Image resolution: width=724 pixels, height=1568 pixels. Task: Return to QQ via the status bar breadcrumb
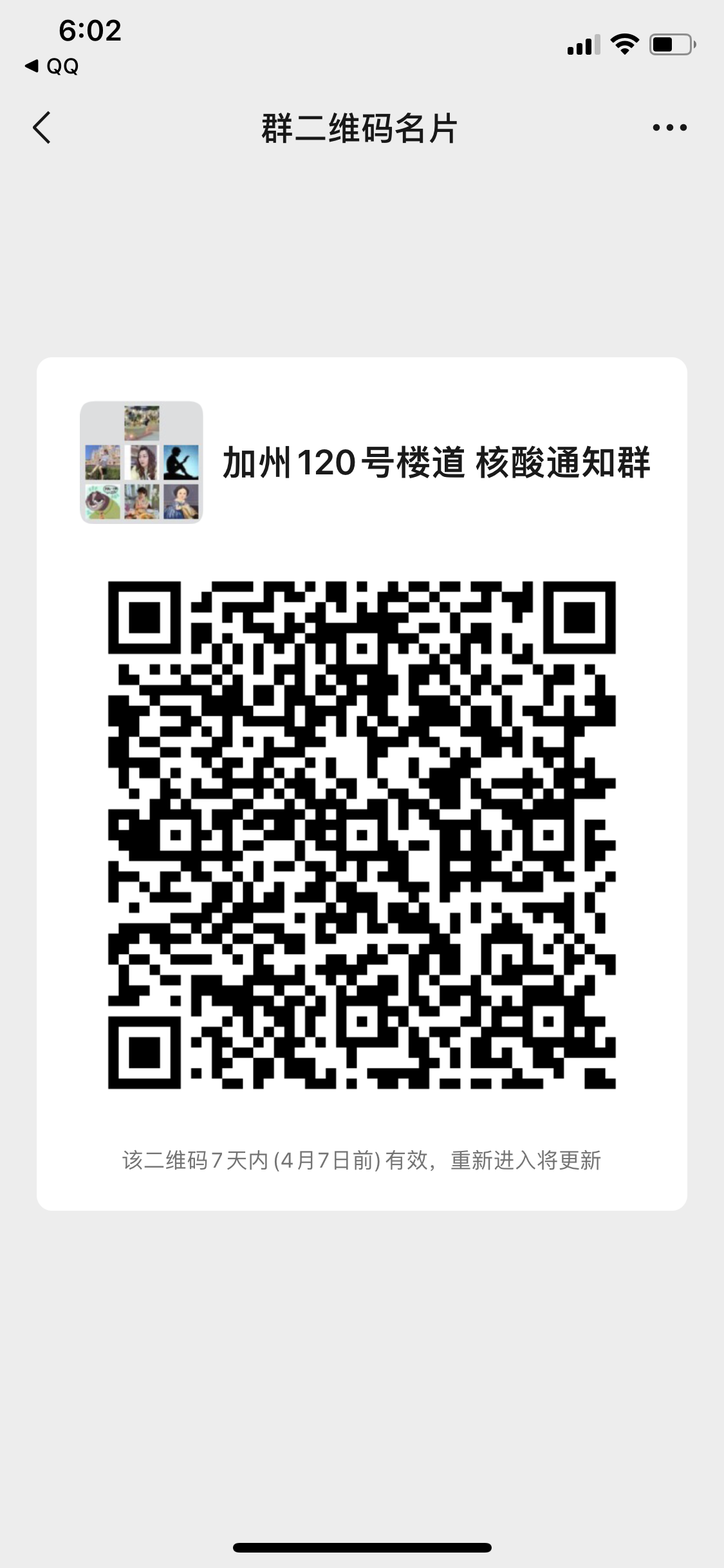click(51, 66)
